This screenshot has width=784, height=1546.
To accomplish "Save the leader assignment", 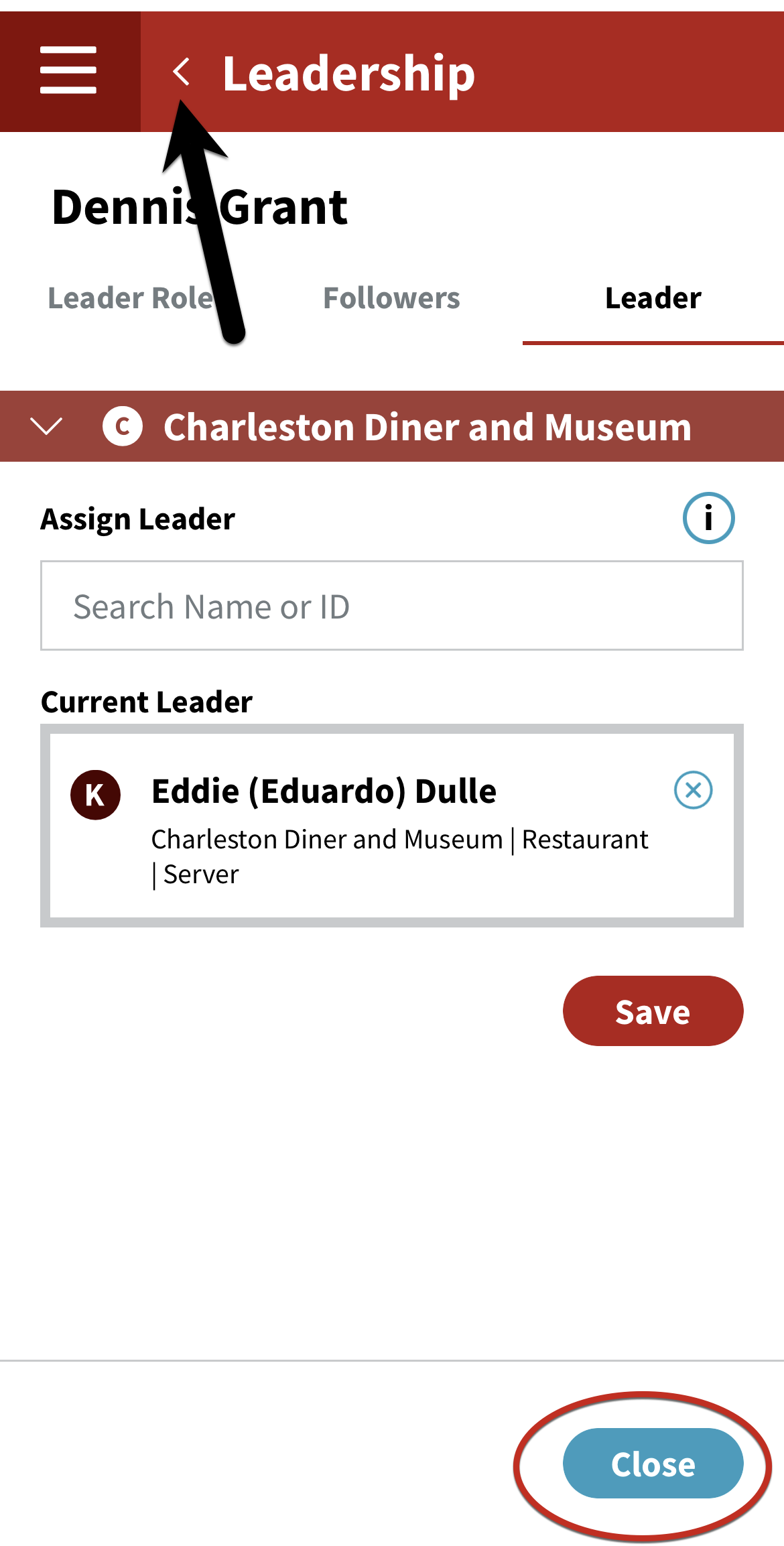I will point(653,1011).
